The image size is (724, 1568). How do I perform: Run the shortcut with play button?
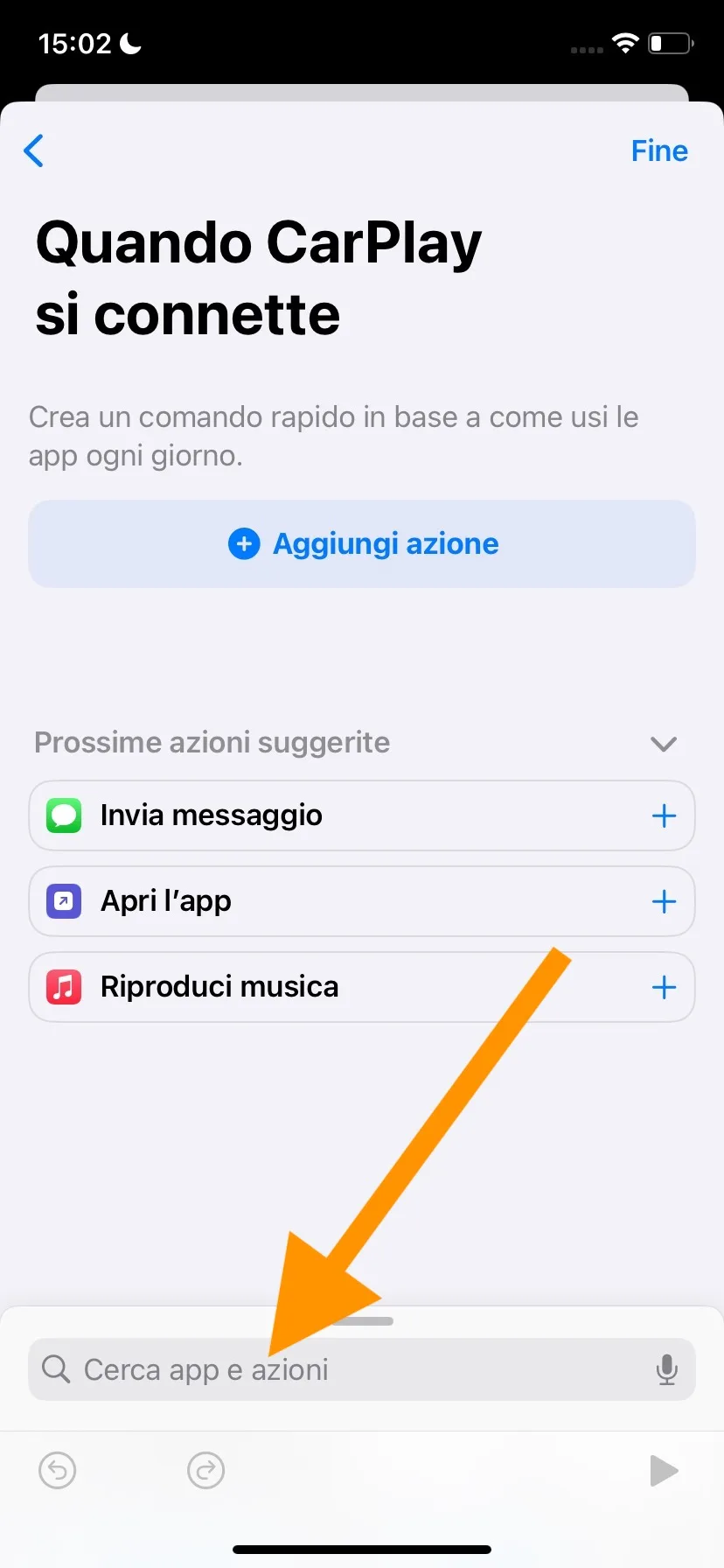point(664,1470)
